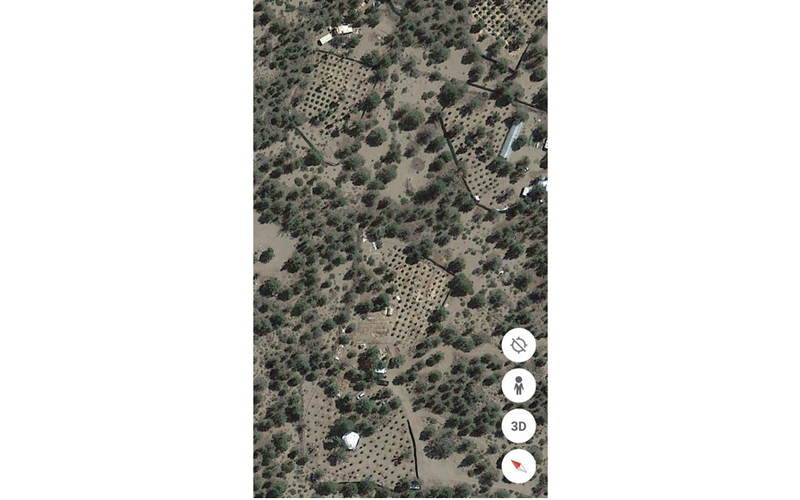
Task: Switch to 3D map view
Action: click(x=518, y=426)
